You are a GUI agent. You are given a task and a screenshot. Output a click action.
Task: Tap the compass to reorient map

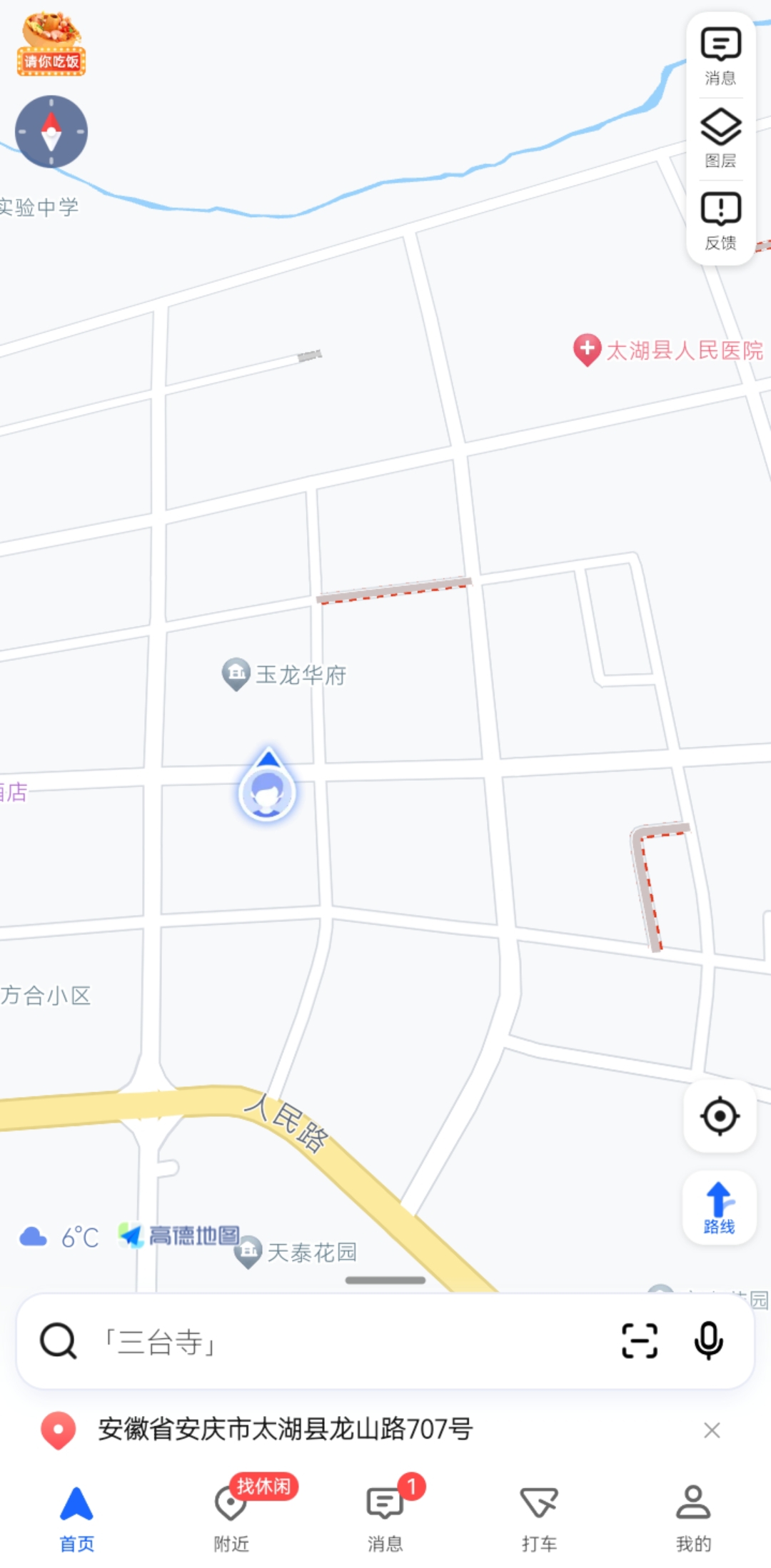pos(51,132)
